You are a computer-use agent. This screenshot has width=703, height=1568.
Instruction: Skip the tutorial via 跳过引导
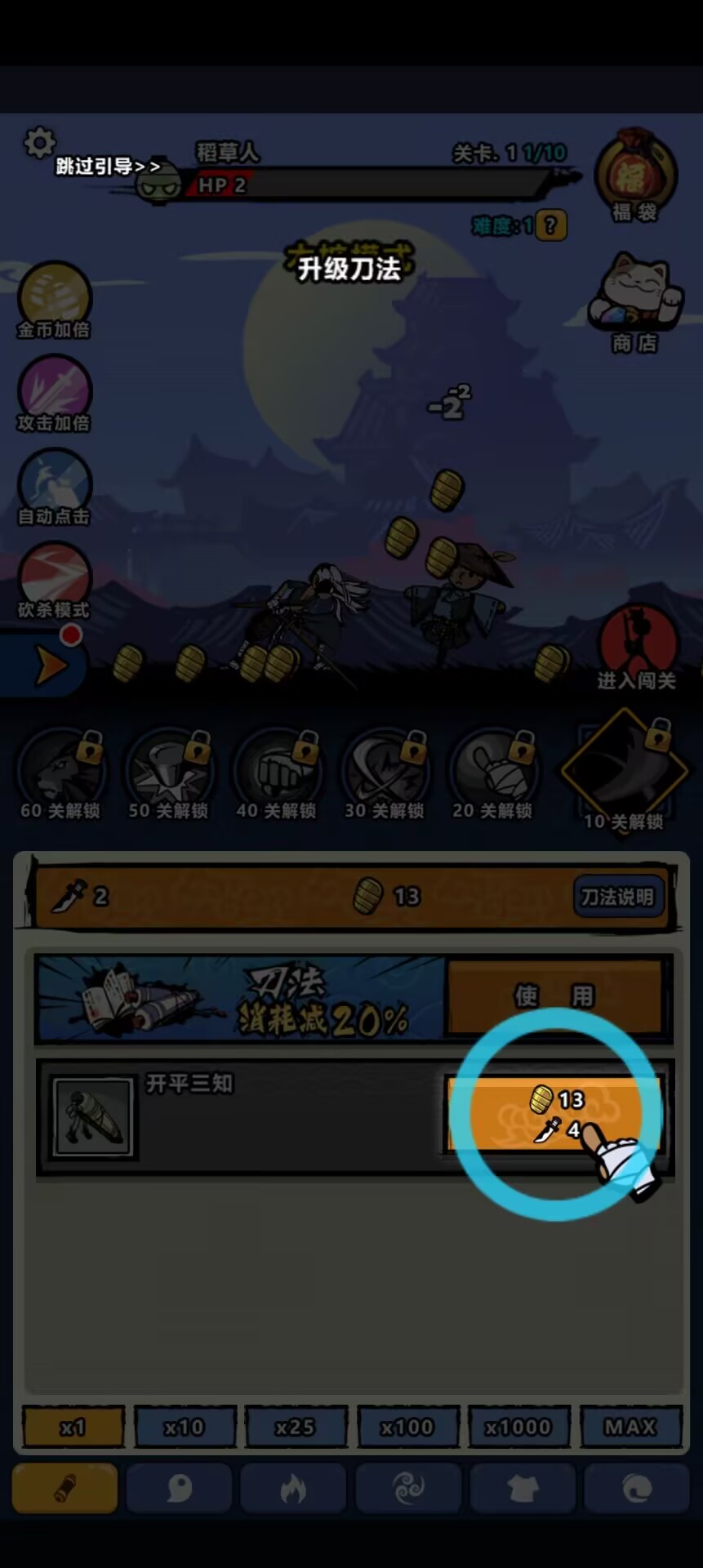[x=107, y=167]
